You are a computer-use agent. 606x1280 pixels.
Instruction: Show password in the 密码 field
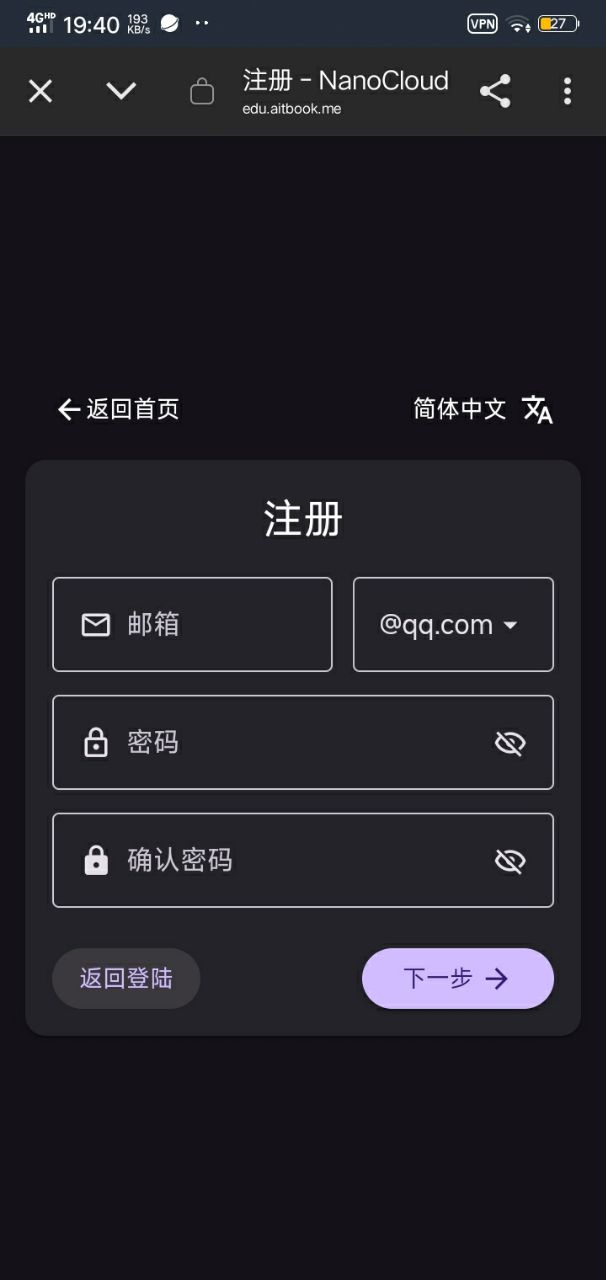coord(510,743)
